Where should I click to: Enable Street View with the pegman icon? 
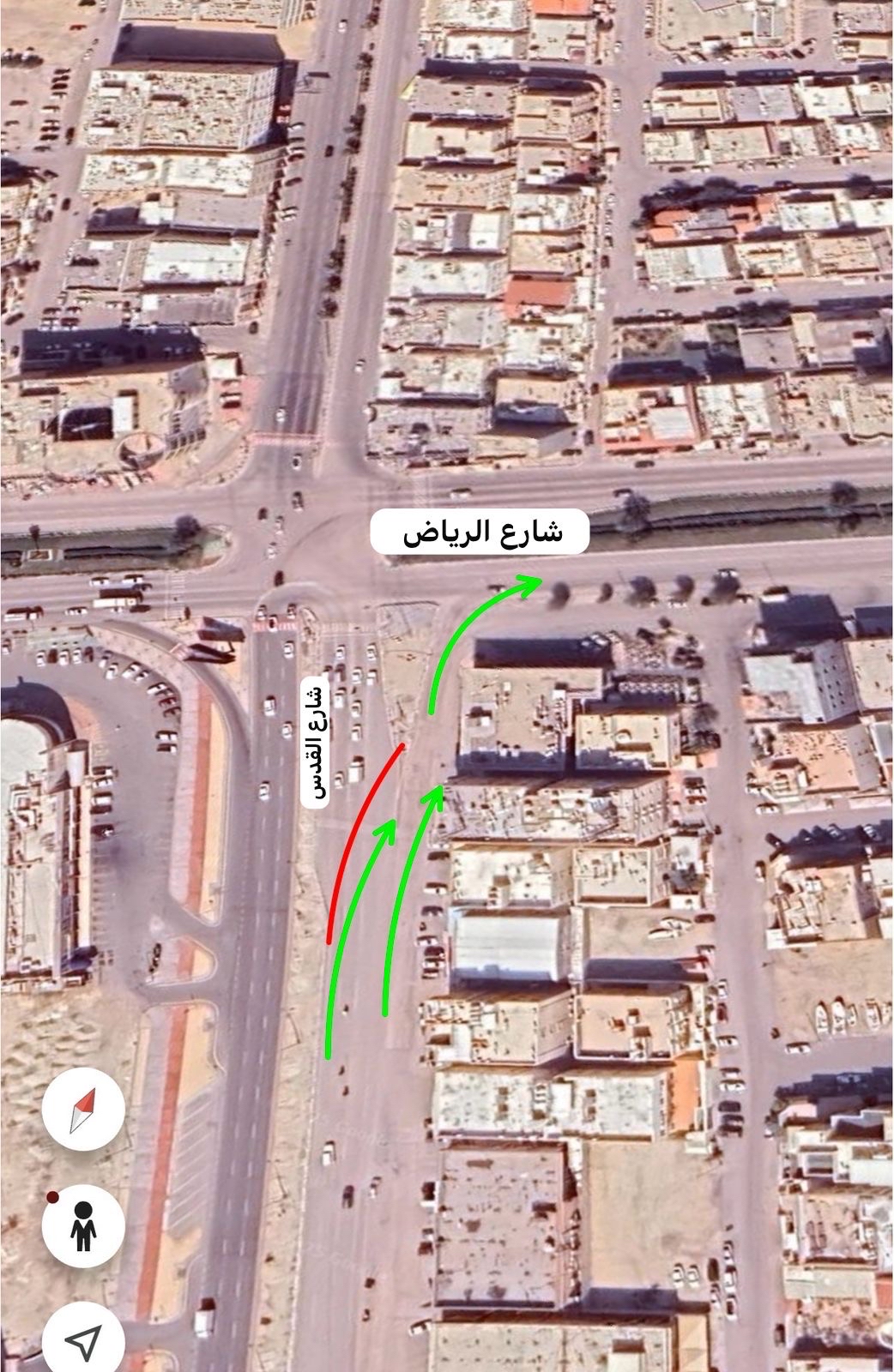(83, 1225)
